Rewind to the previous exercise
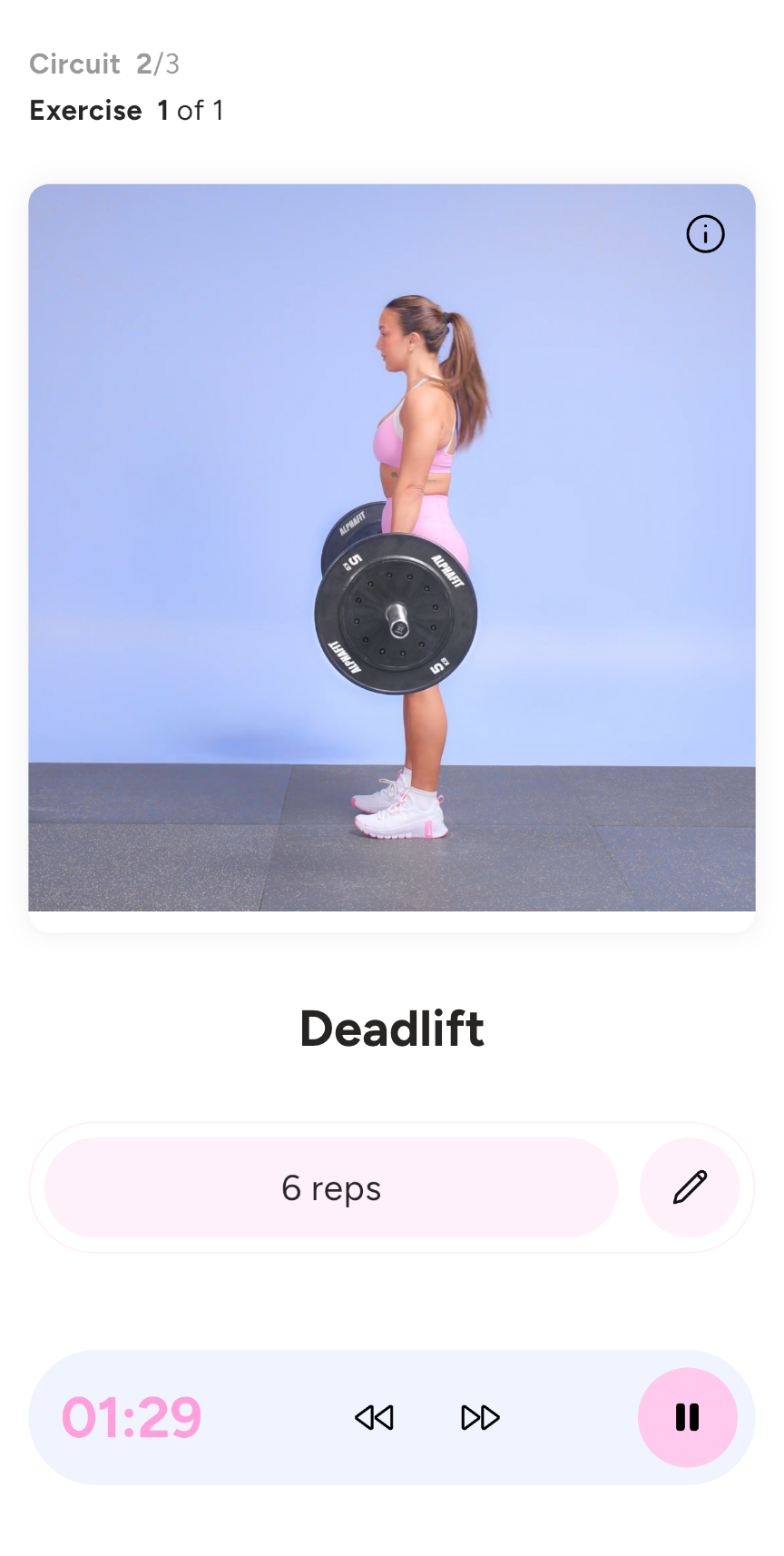 (374, 1417)
